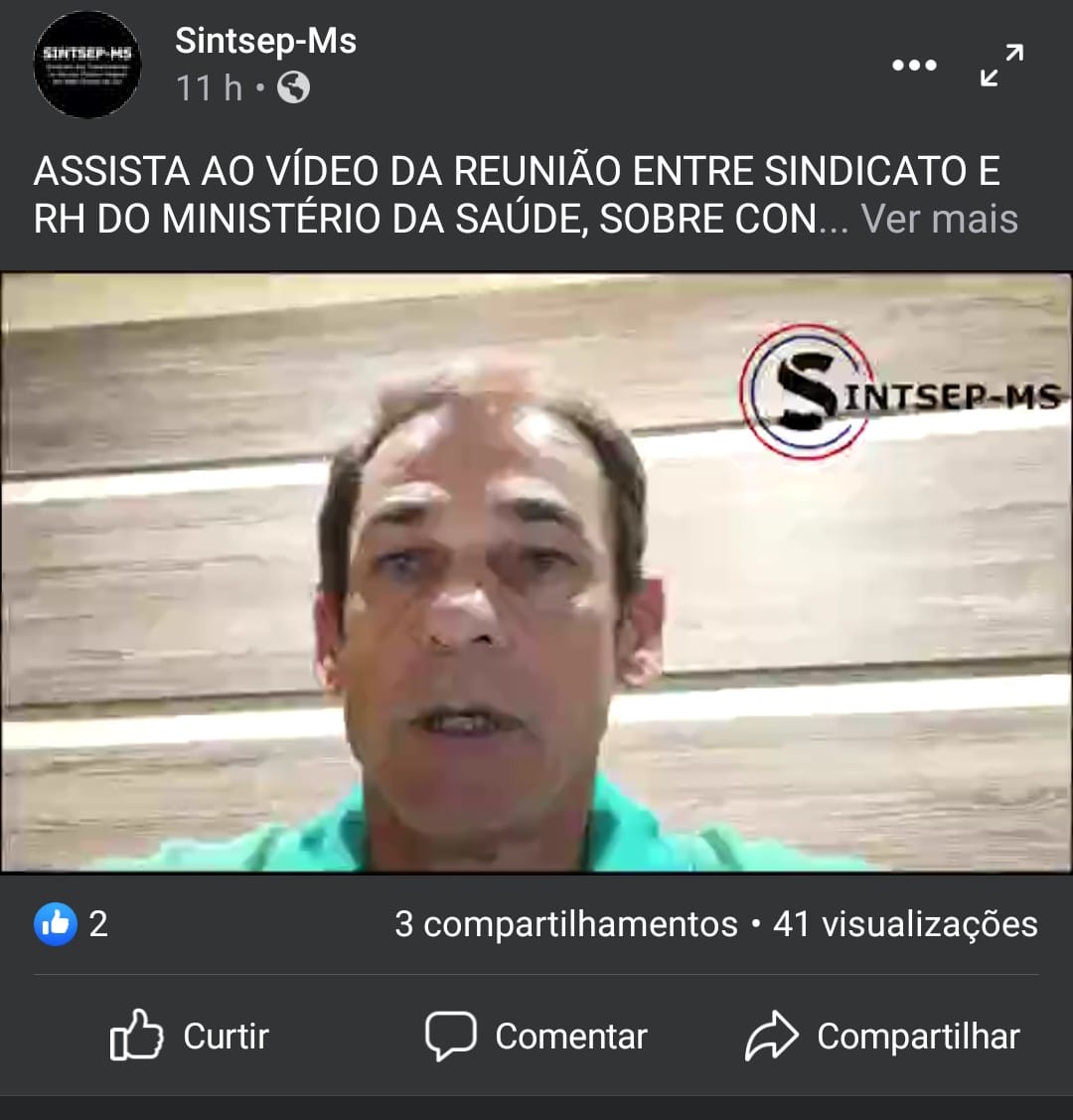Viewport: 1073px width, 1120px height.
Task: View who reacted to the post
Action: click(72, 924)
